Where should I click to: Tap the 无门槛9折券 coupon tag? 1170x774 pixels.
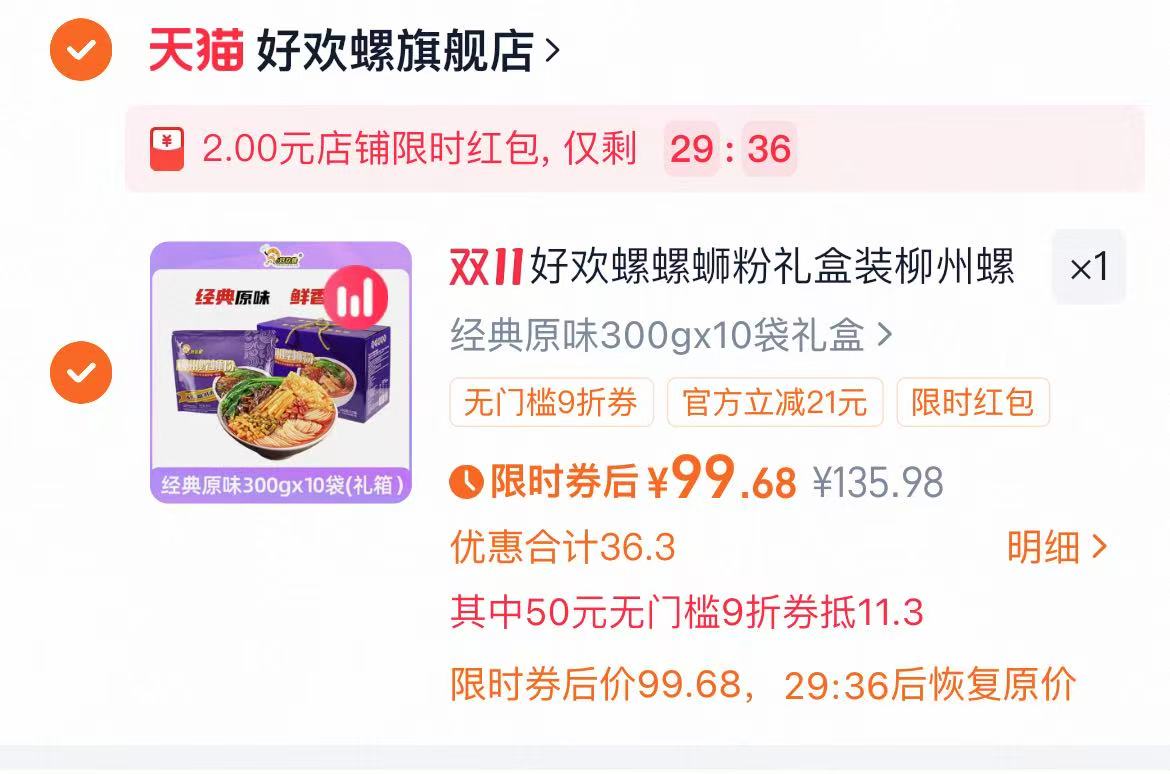click(551, 403)
